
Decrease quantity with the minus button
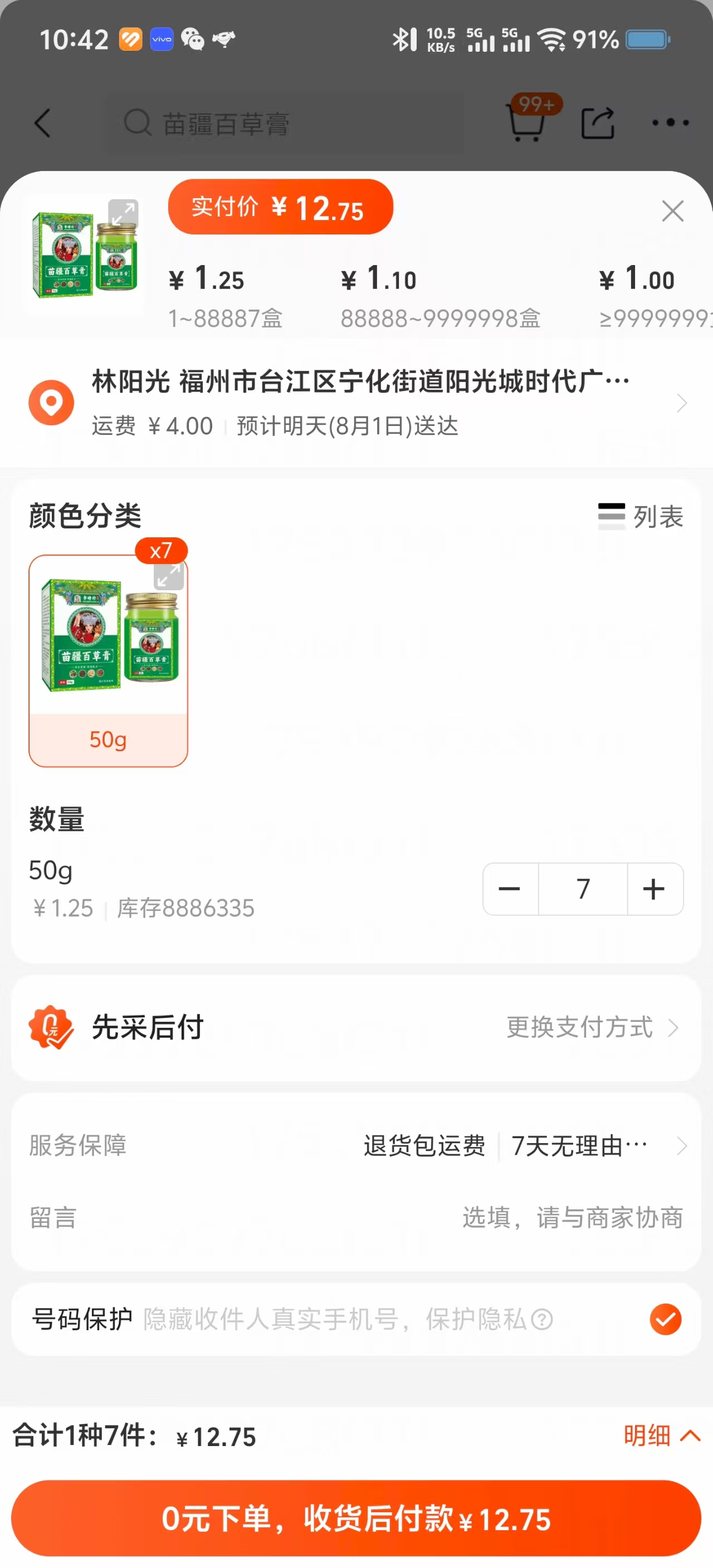point(510,889)
